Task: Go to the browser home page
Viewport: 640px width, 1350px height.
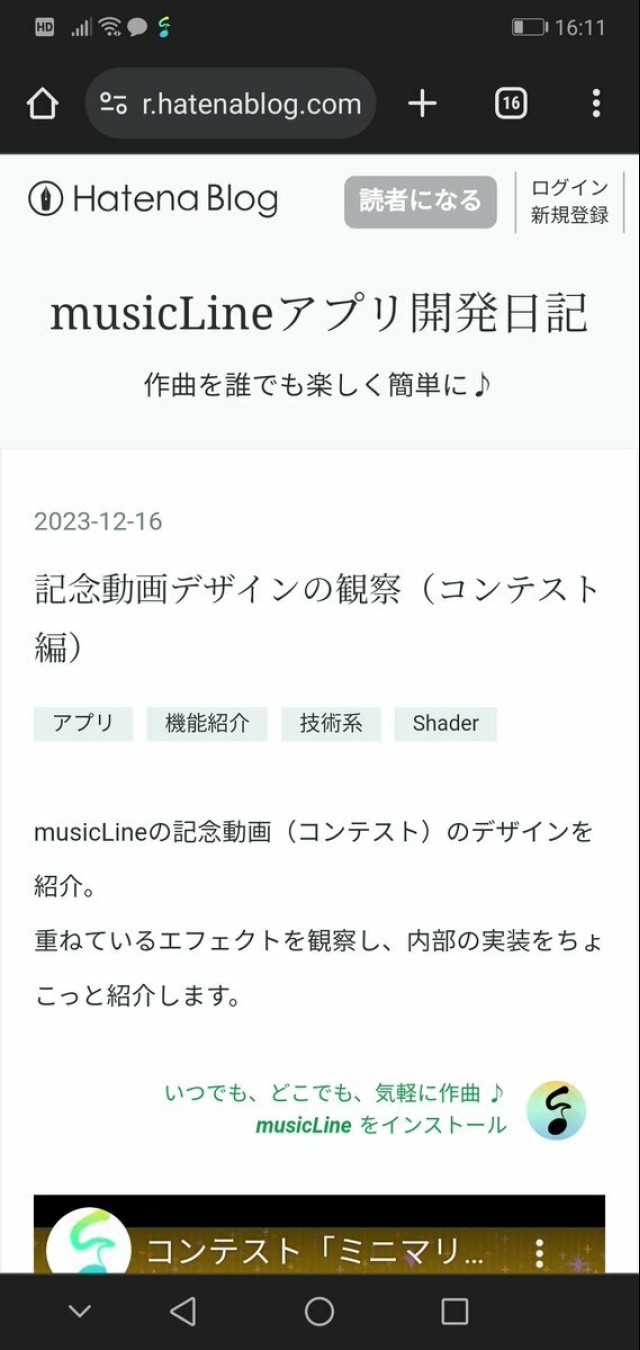Action: pos(42,103)
